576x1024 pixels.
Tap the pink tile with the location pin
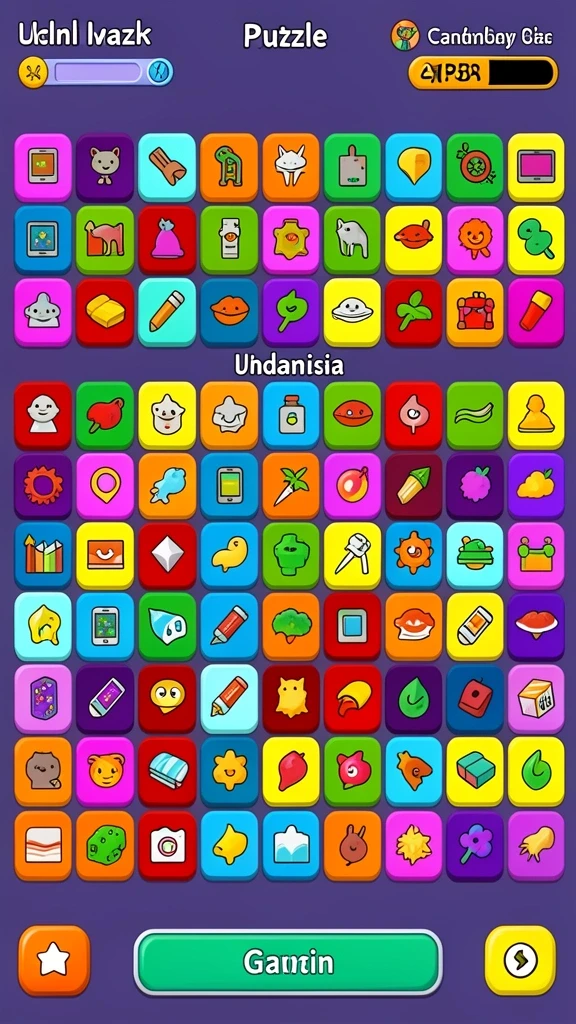pos(105,487)
